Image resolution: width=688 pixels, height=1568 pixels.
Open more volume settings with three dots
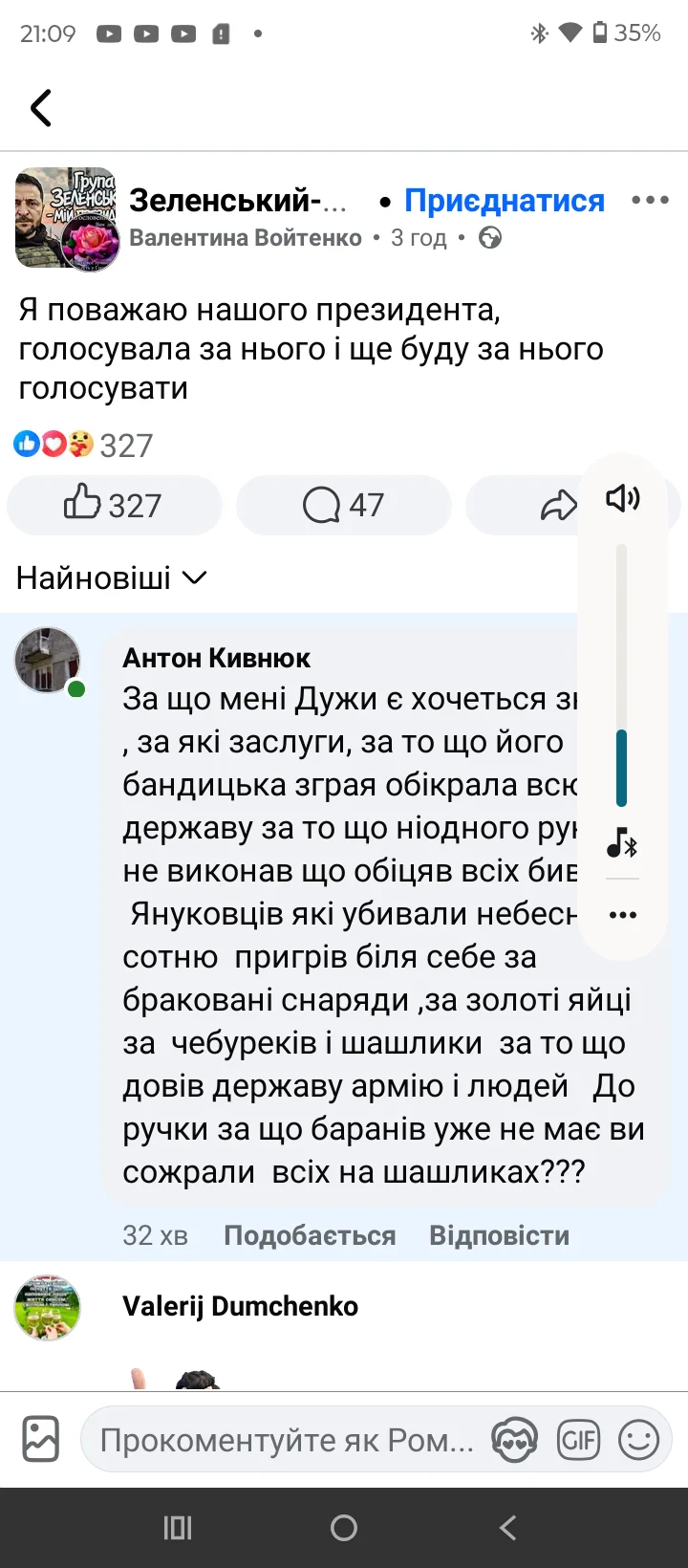click(x=622, y=915)
